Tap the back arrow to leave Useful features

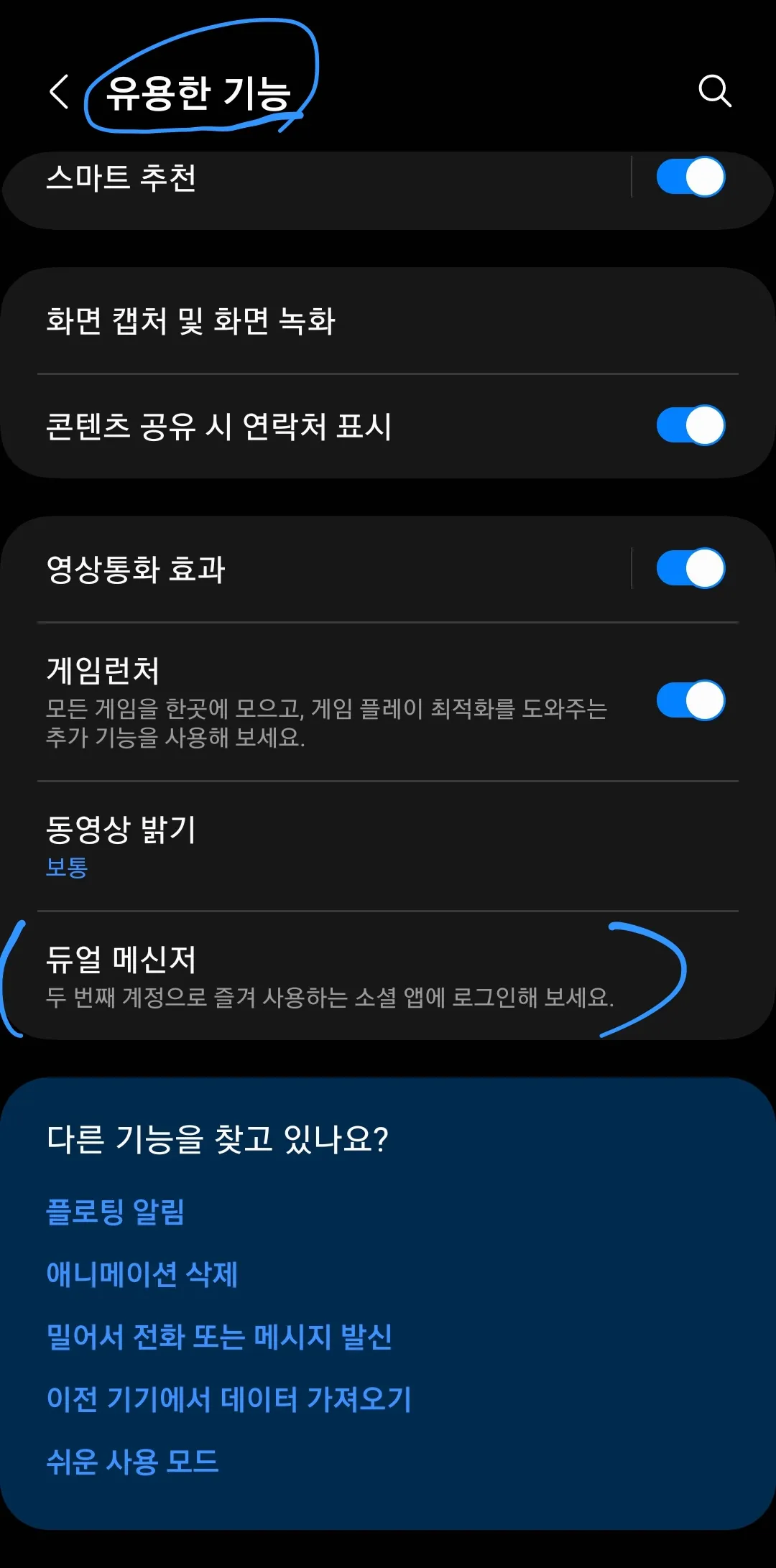pyautogui.click(x=57, y=91)
